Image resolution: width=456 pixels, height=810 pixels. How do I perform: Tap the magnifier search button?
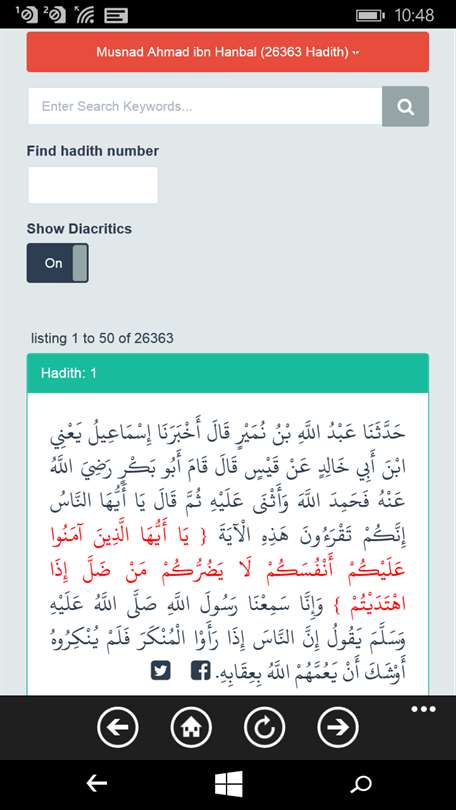click(x=405, y=106)
